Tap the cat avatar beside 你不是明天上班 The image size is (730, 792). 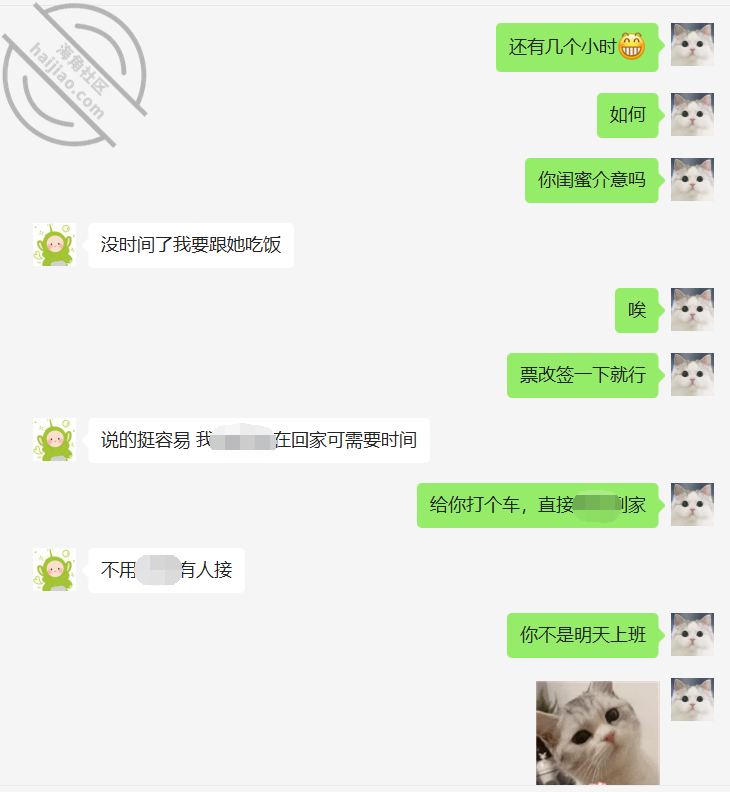[692, 635]
